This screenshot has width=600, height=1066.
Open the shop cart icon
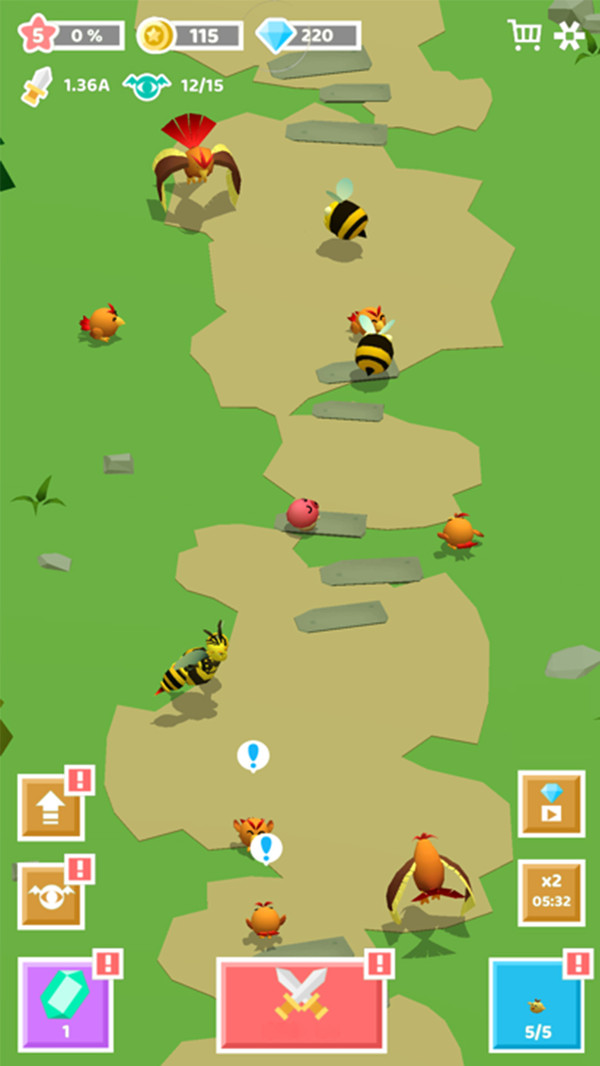[x=524, y=35]
